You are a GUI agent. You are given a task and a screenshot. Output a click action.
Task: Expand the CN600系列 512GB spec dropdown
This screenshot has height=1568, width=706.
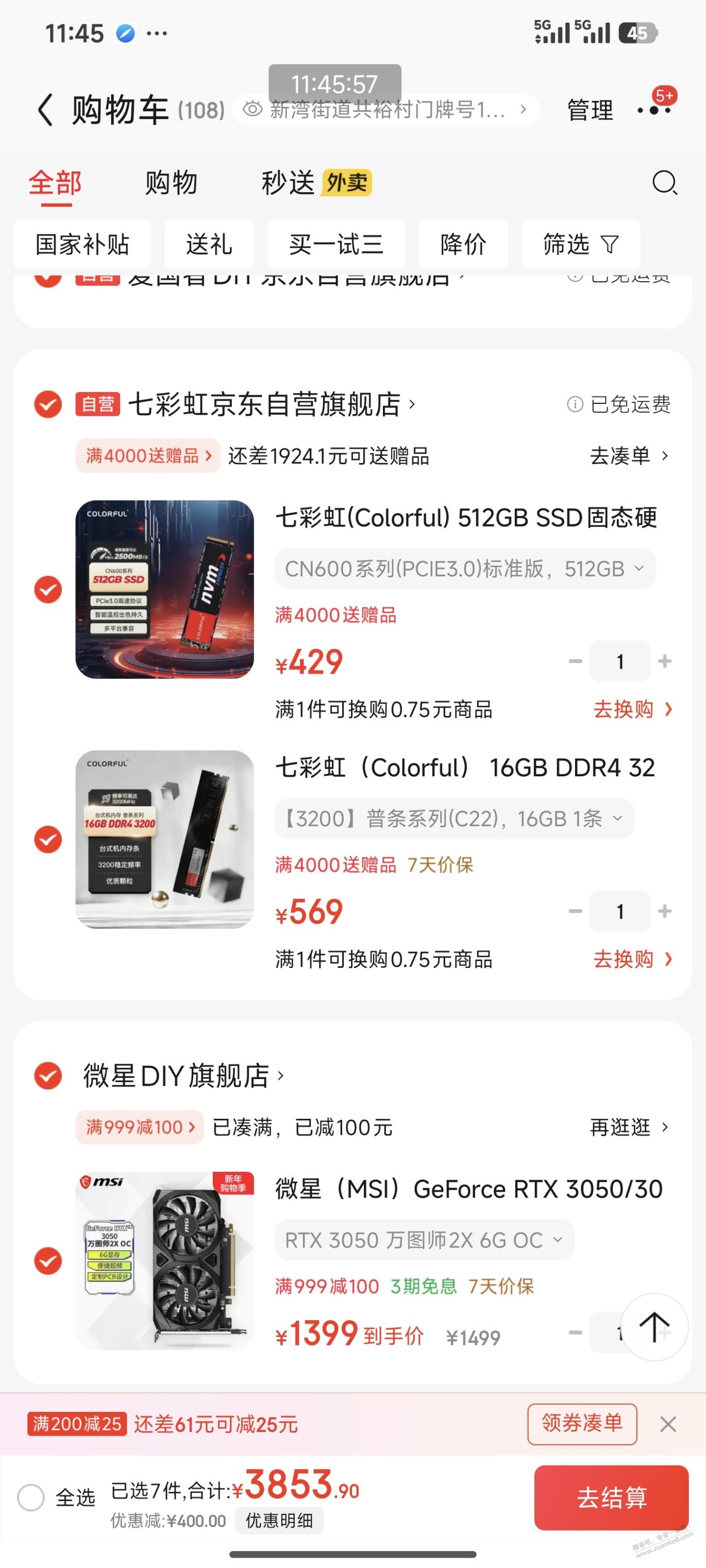464,569
